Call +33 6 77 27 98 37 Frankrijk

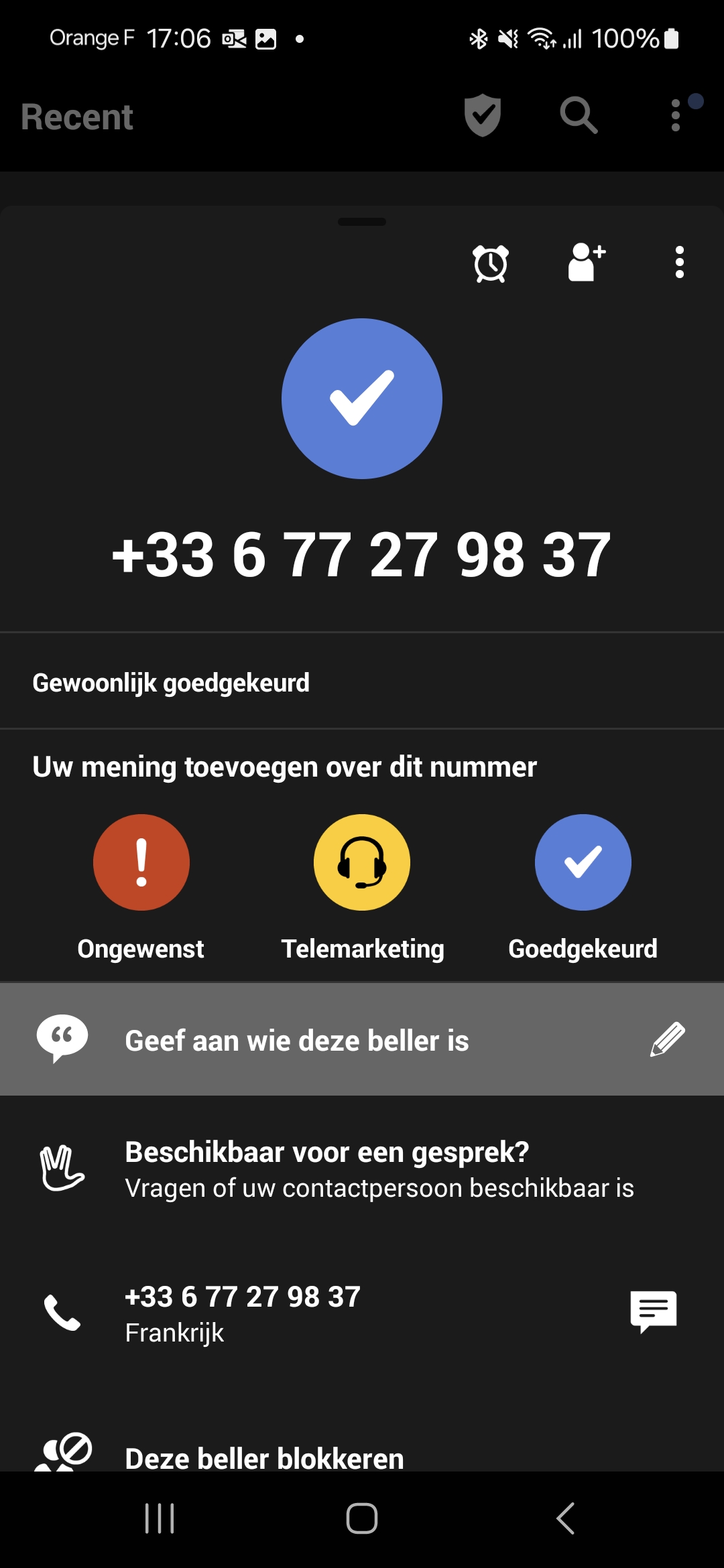[241, 1313]
